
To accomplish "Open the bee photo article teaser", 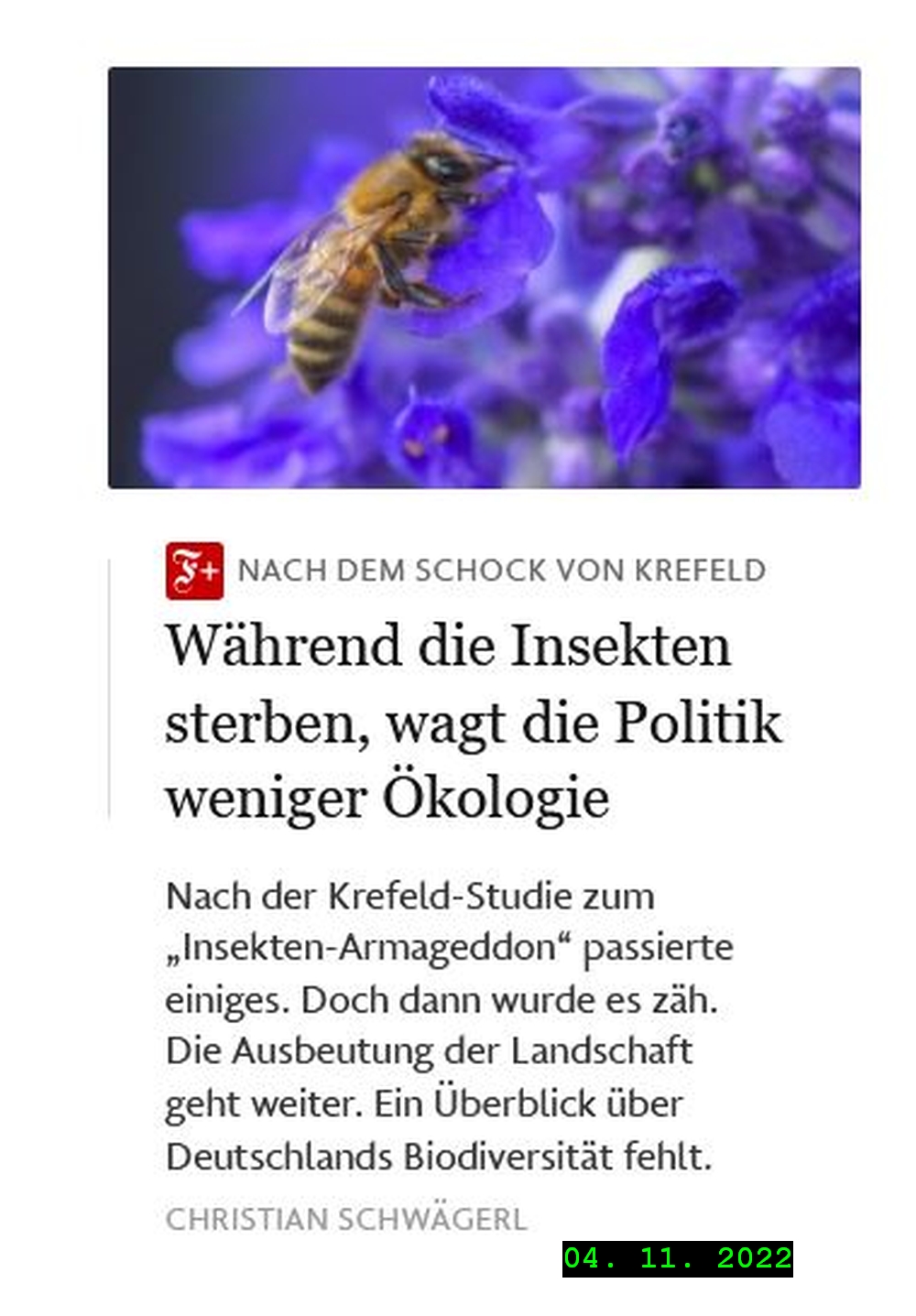I will click(x=484, y=277).
